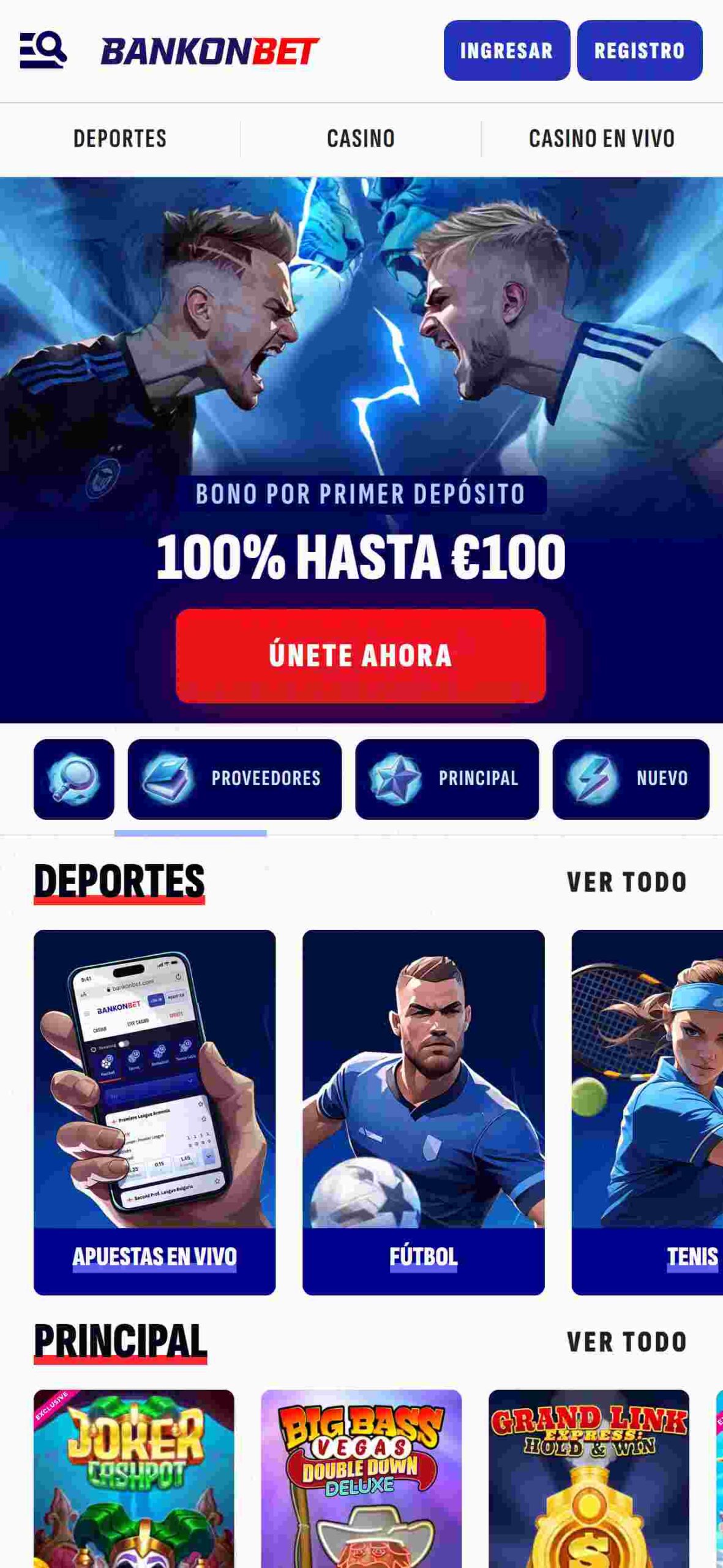Open the menu and search icon
723x1568 pixels.
coord(43,50)
